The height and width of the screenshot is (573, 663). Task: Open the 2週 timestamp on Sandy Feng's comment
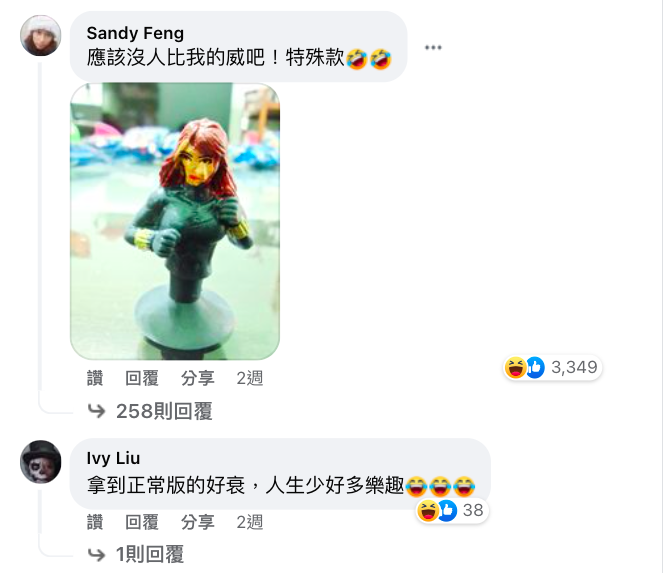point(249,378)
